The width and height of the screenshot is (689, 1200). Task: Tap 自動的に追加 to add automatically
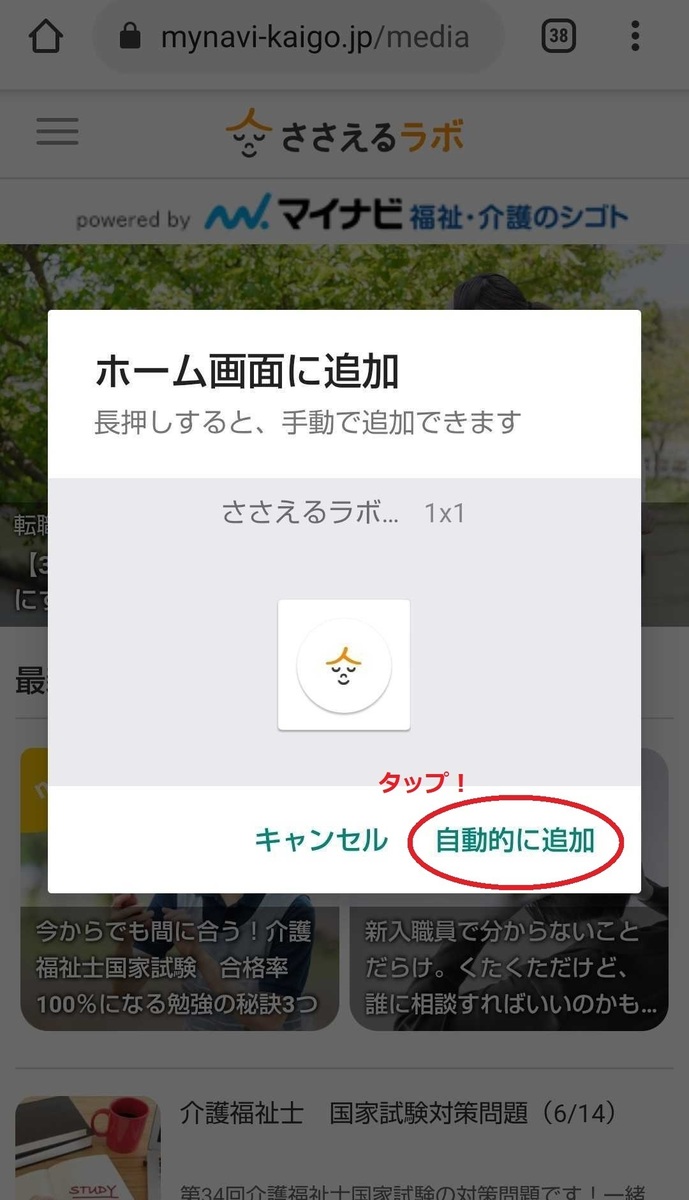(x=515, y=840)
